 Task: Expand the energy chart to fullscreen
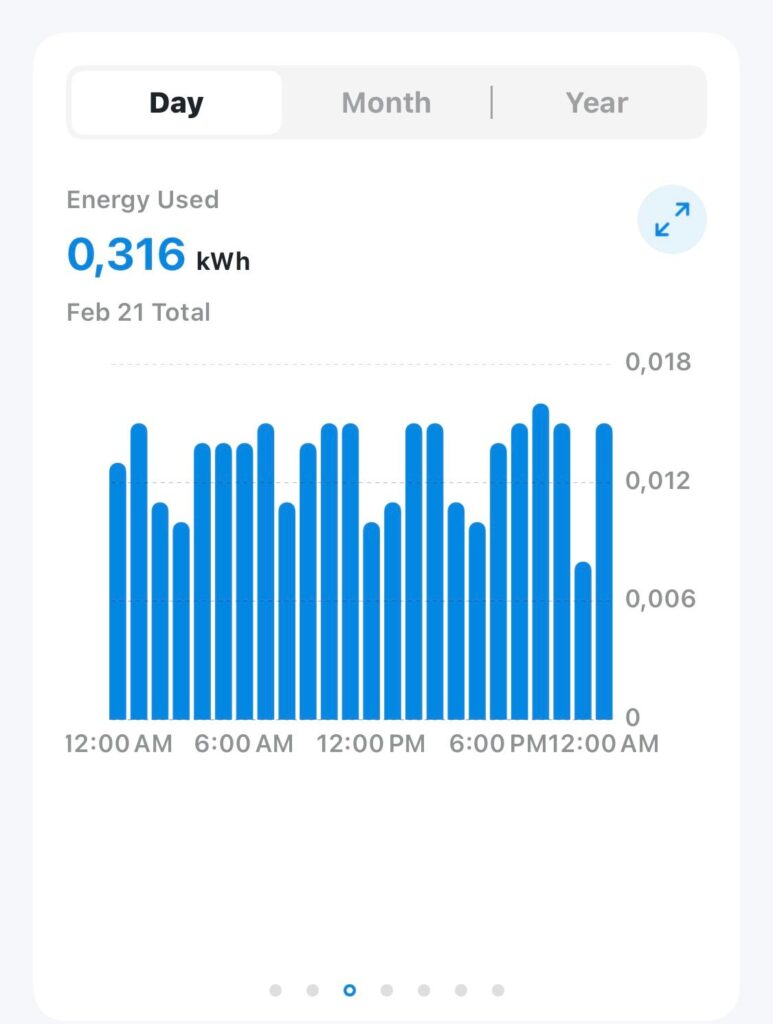pos(672,220)
